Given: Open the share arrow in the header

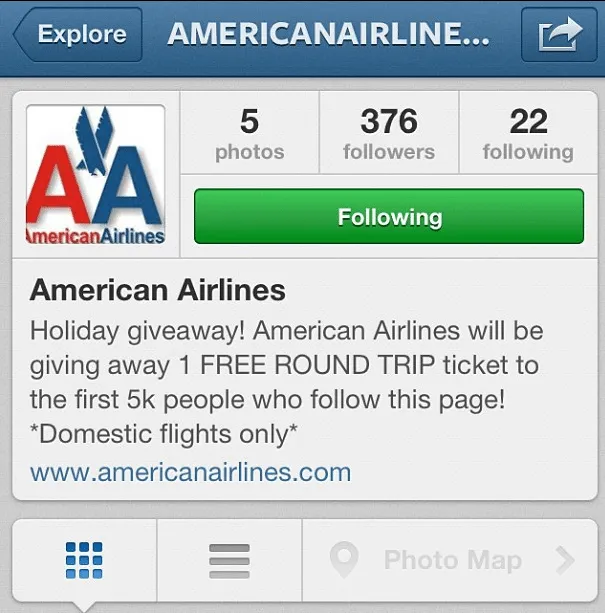Looking at the screenshot, I should click(x=560, y=36).
